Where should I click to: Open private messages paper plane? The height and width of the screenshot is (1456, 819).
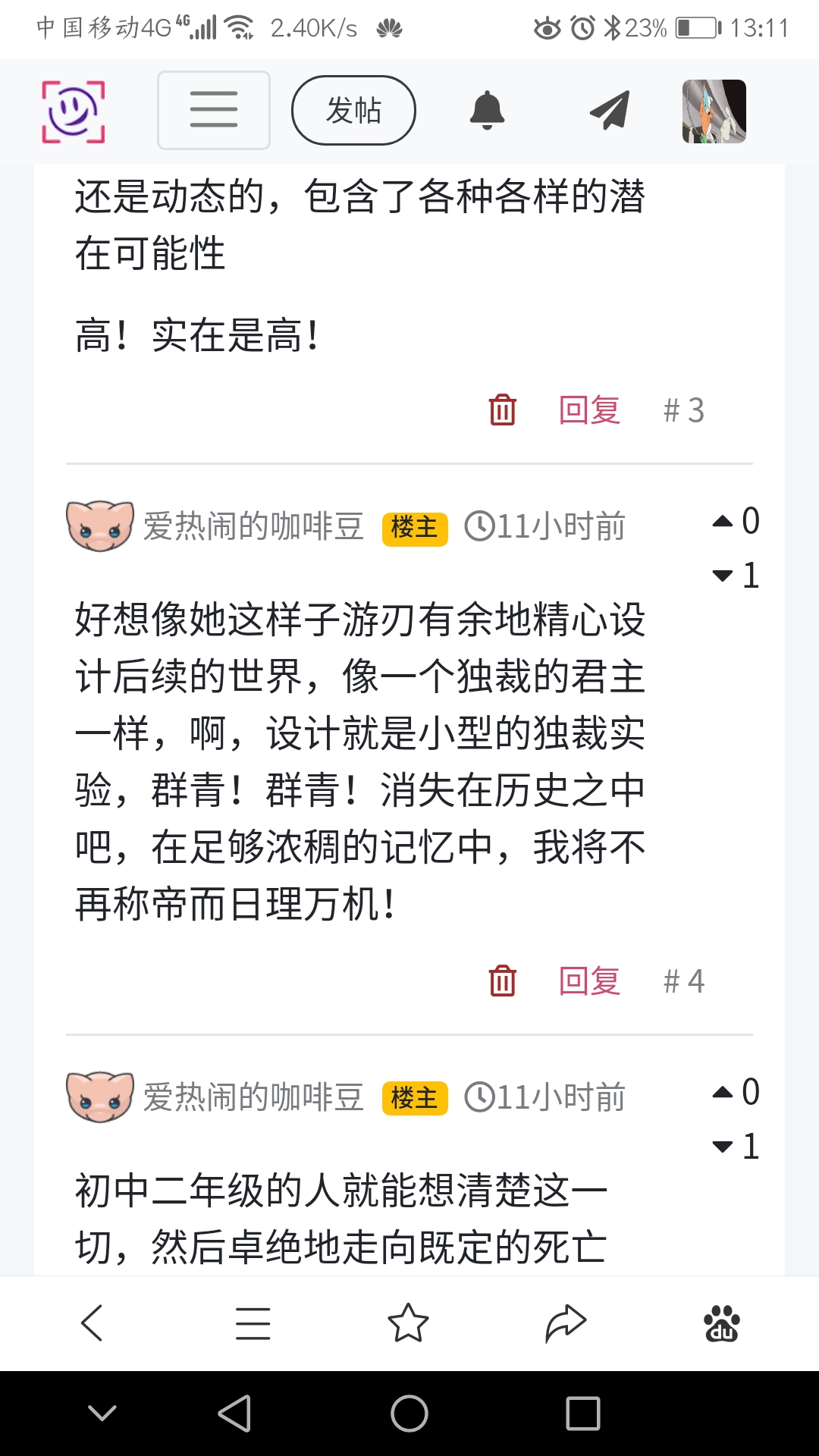610,111
